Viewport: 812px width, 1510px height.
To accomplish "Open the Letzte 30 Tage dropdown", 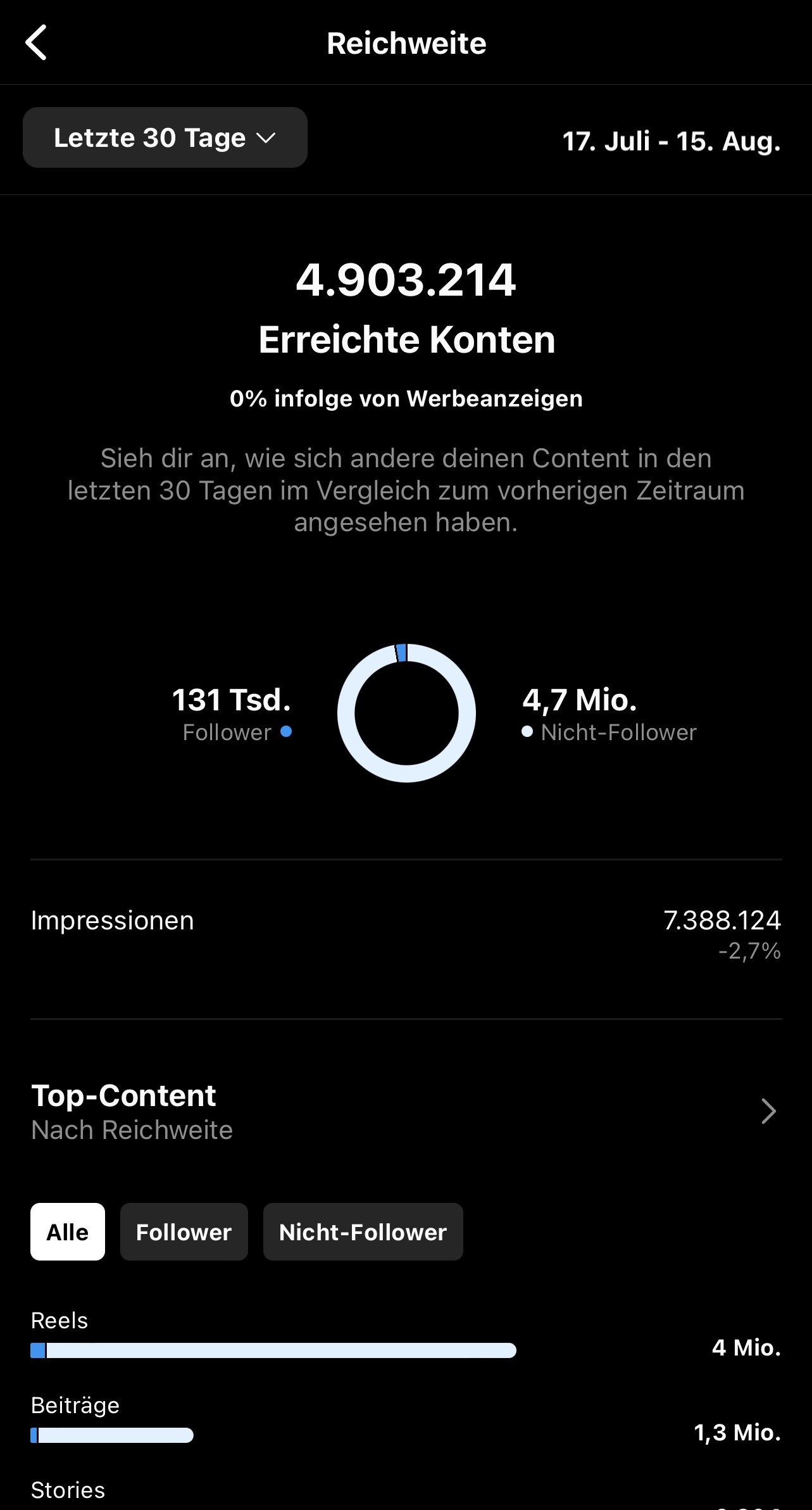I will click(x=165, y=137).
